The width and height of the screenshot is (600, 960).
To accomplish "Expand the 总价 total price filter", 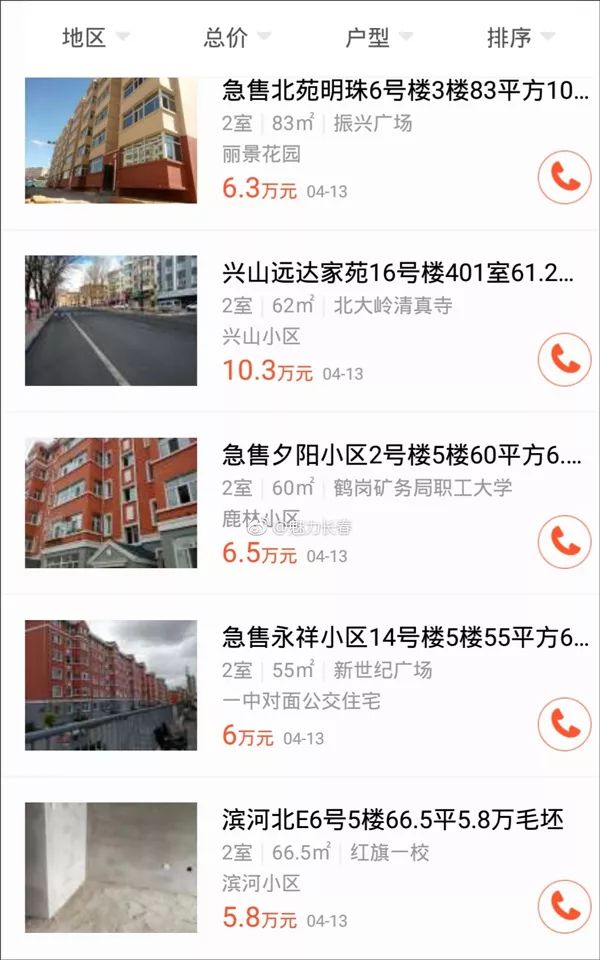I will pos(237,38).
